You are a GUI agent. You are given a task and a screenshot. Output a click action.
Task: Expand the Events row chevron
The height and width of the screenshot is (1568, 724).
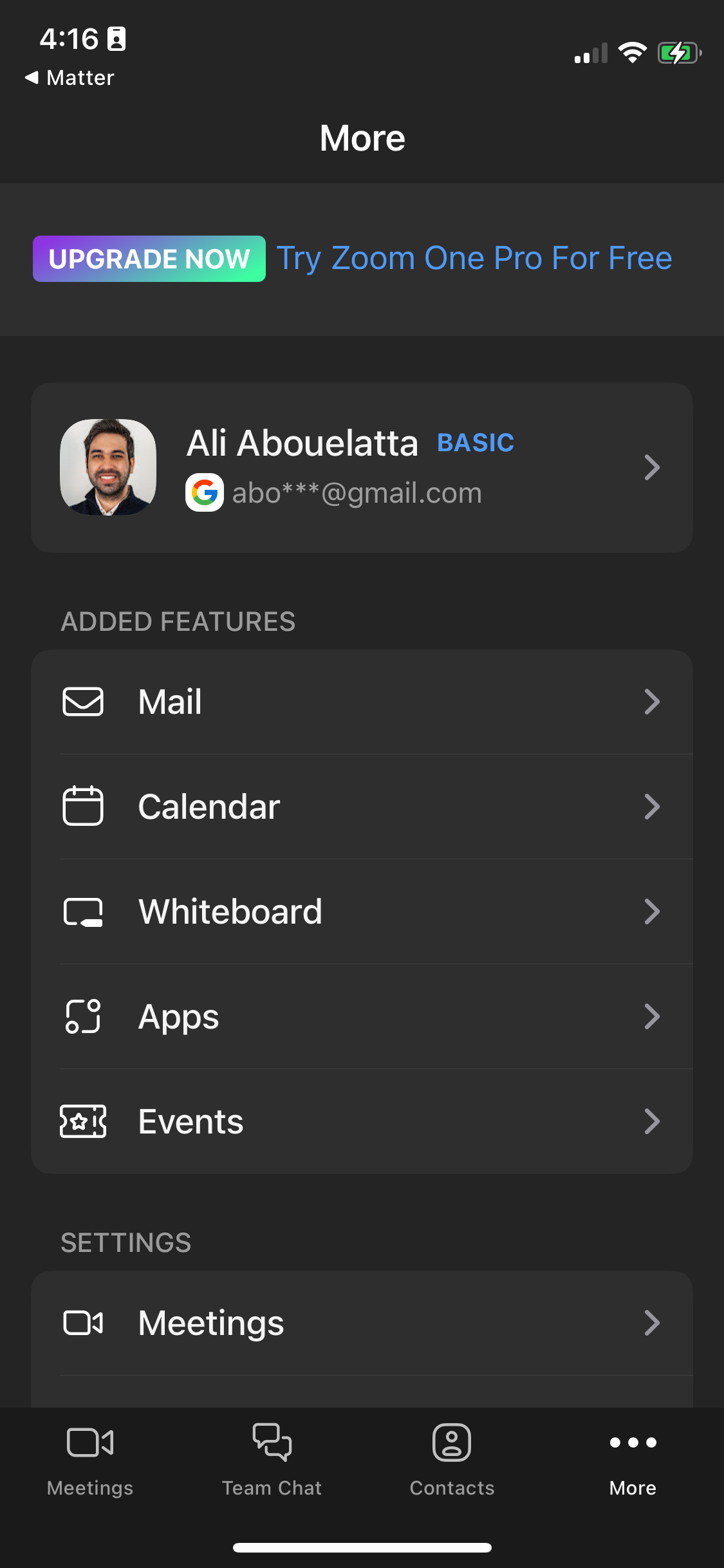(x=653, y=1121)
